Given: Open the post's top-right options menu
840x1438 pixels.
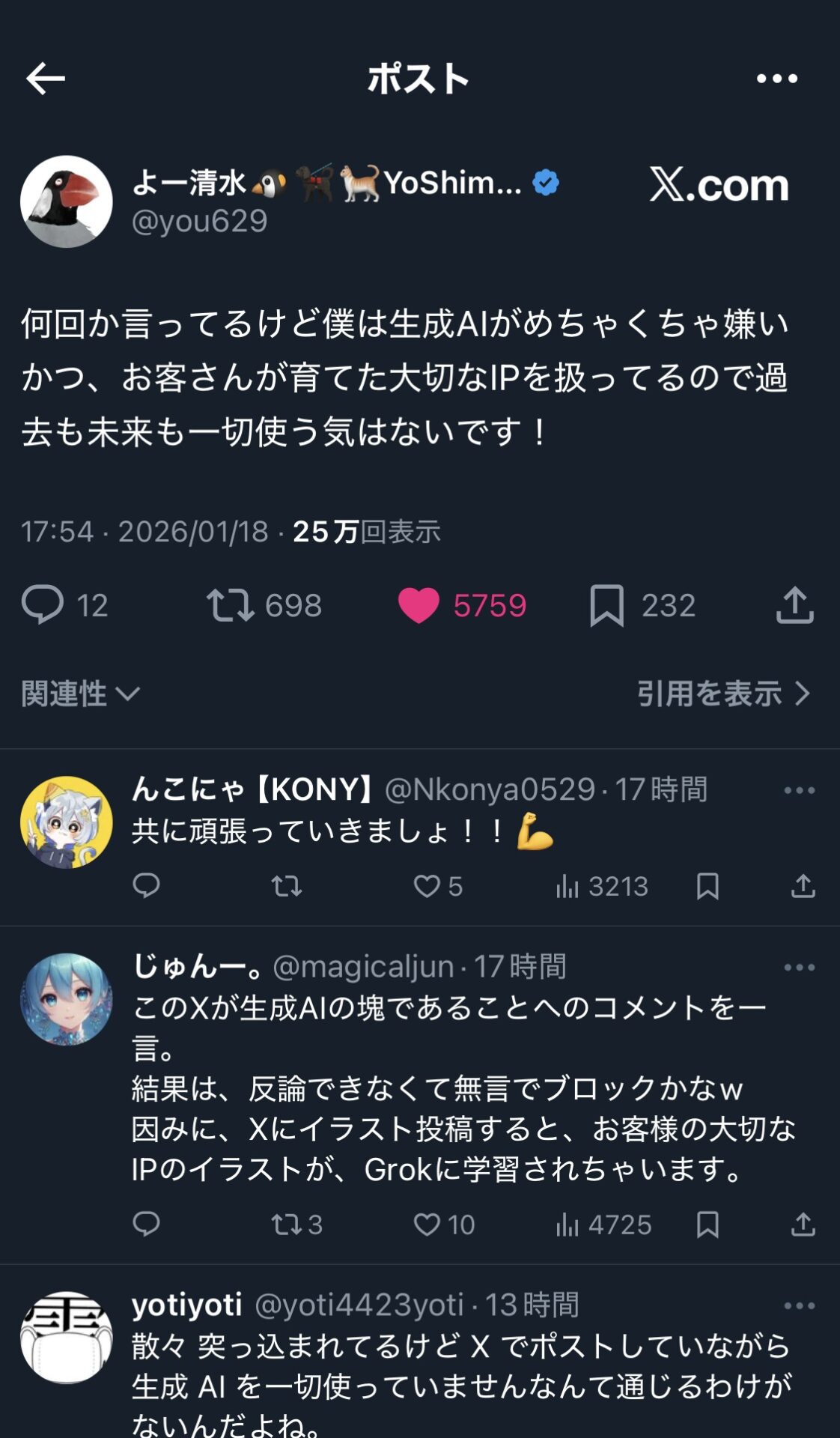Looking at the screenshot, I should (x=779, y=76).
